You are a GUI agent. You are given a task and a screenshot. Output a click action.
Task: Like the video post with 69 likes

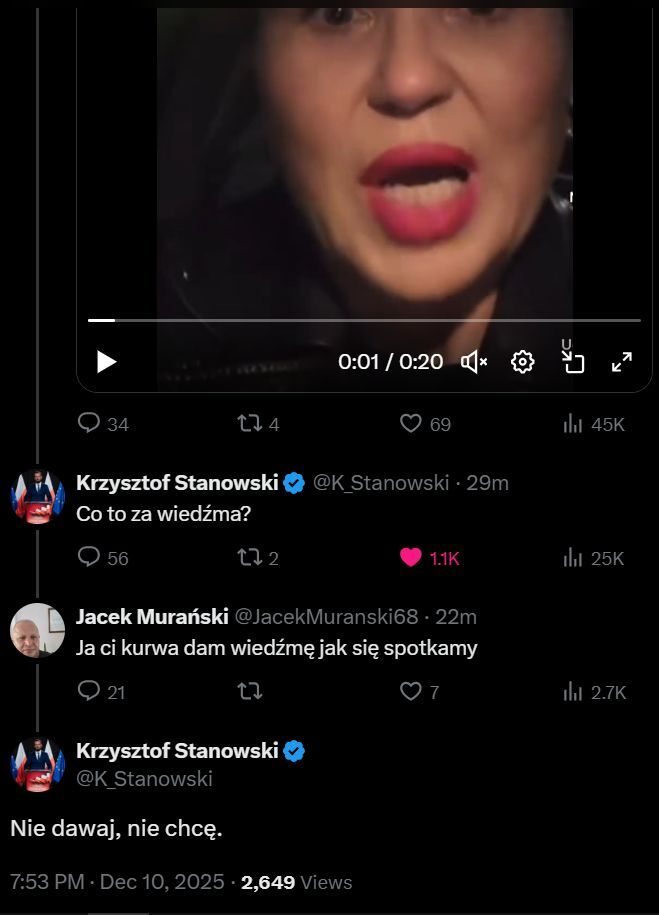click(x=410, y=424)
